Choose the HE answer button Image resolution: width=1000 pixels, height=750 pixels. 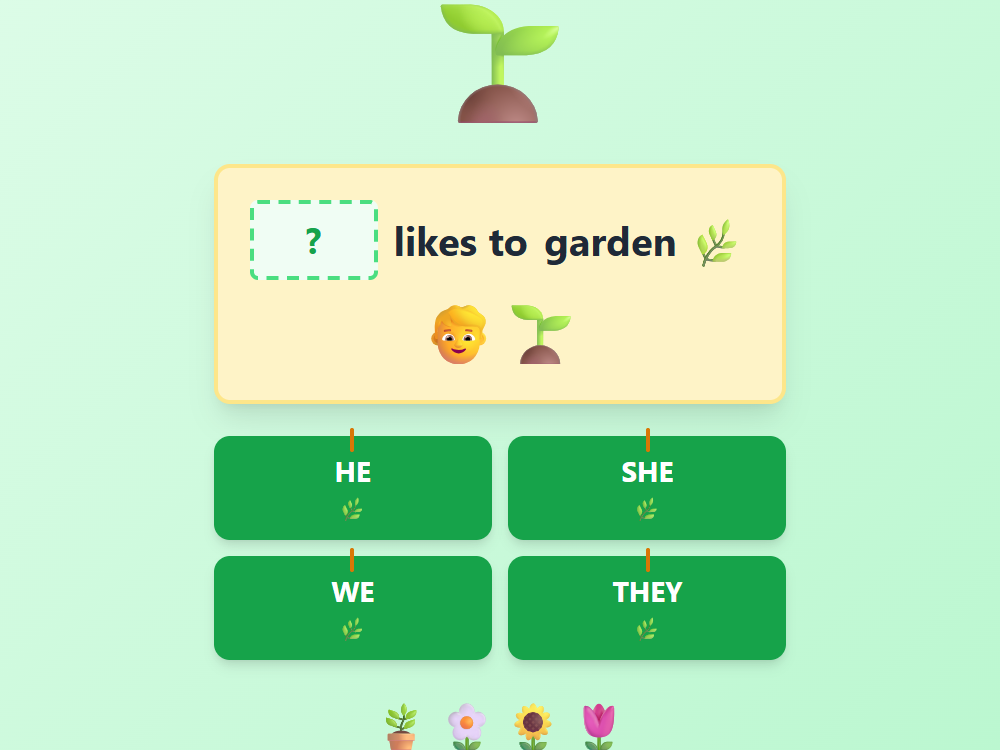click(352, 488)
